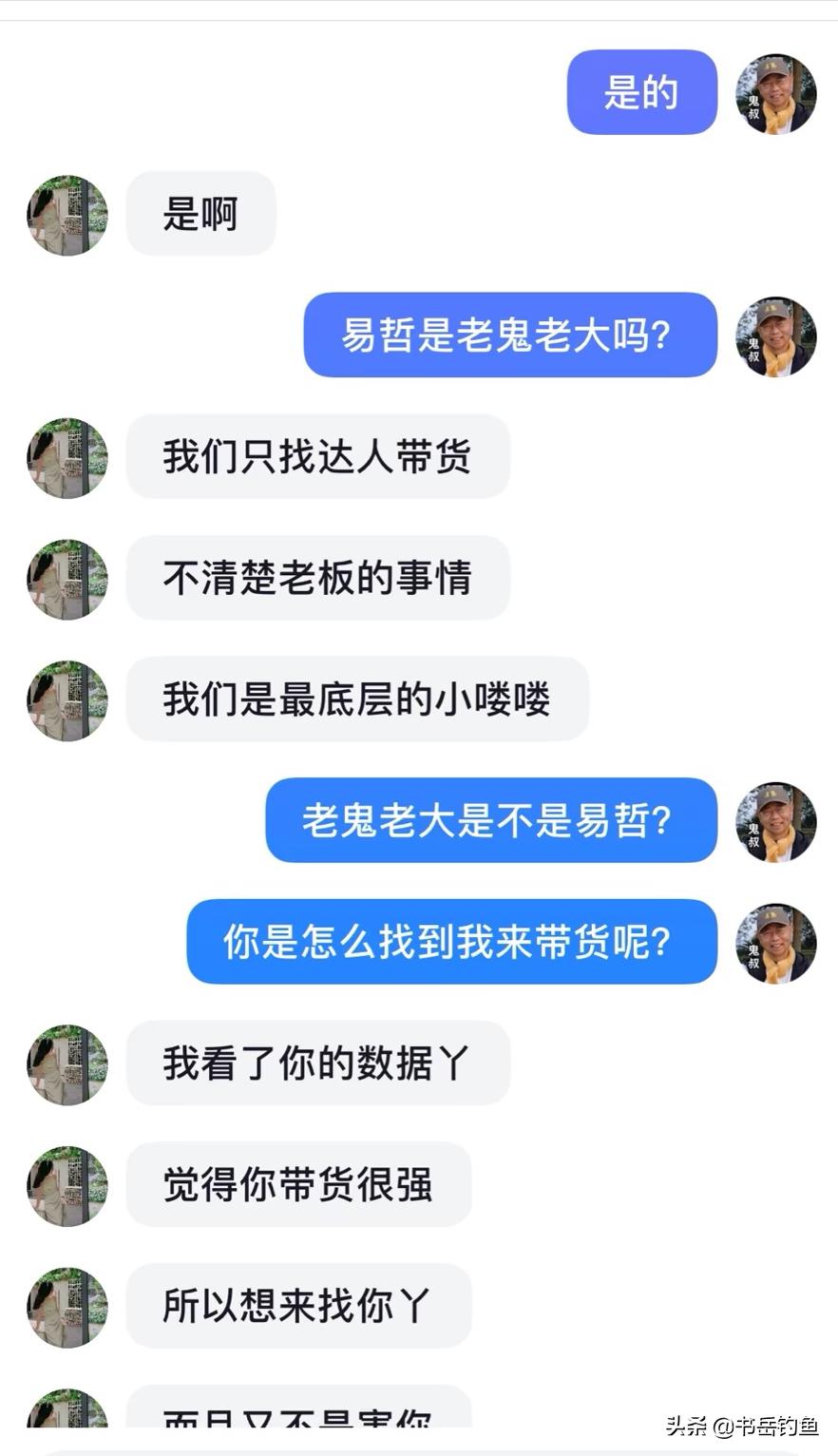Select the blue bubble reading 是的
This screenshot has height=1456, width=838.
pos(641,93)
